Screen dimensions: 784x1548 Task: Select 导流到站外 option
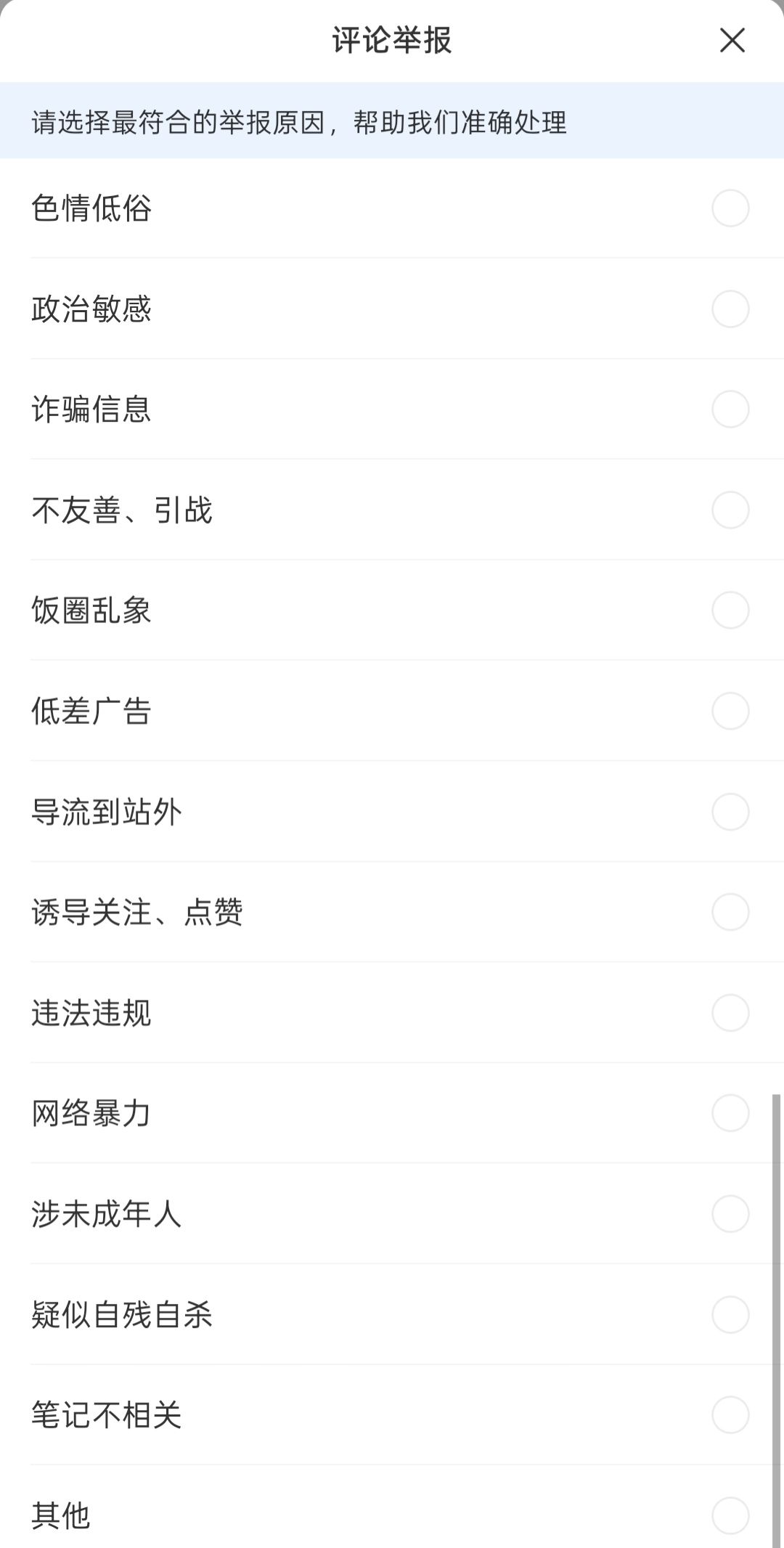click(730, 812)
